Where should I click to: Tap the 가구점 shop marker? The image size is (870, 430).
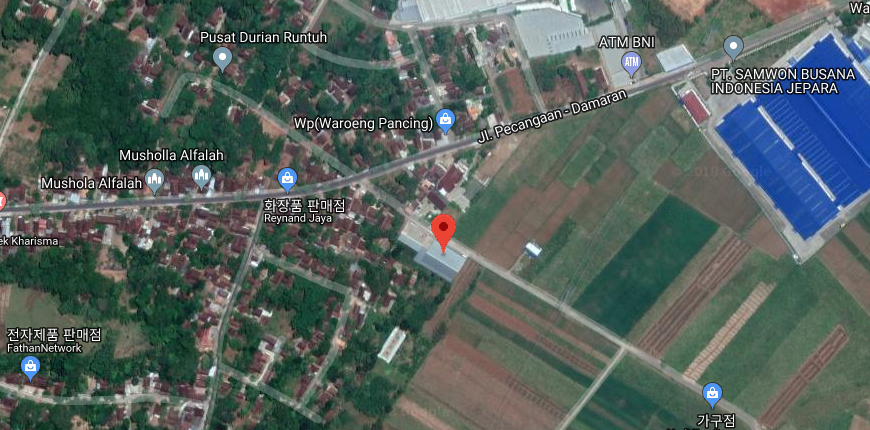tap(712, 393)
